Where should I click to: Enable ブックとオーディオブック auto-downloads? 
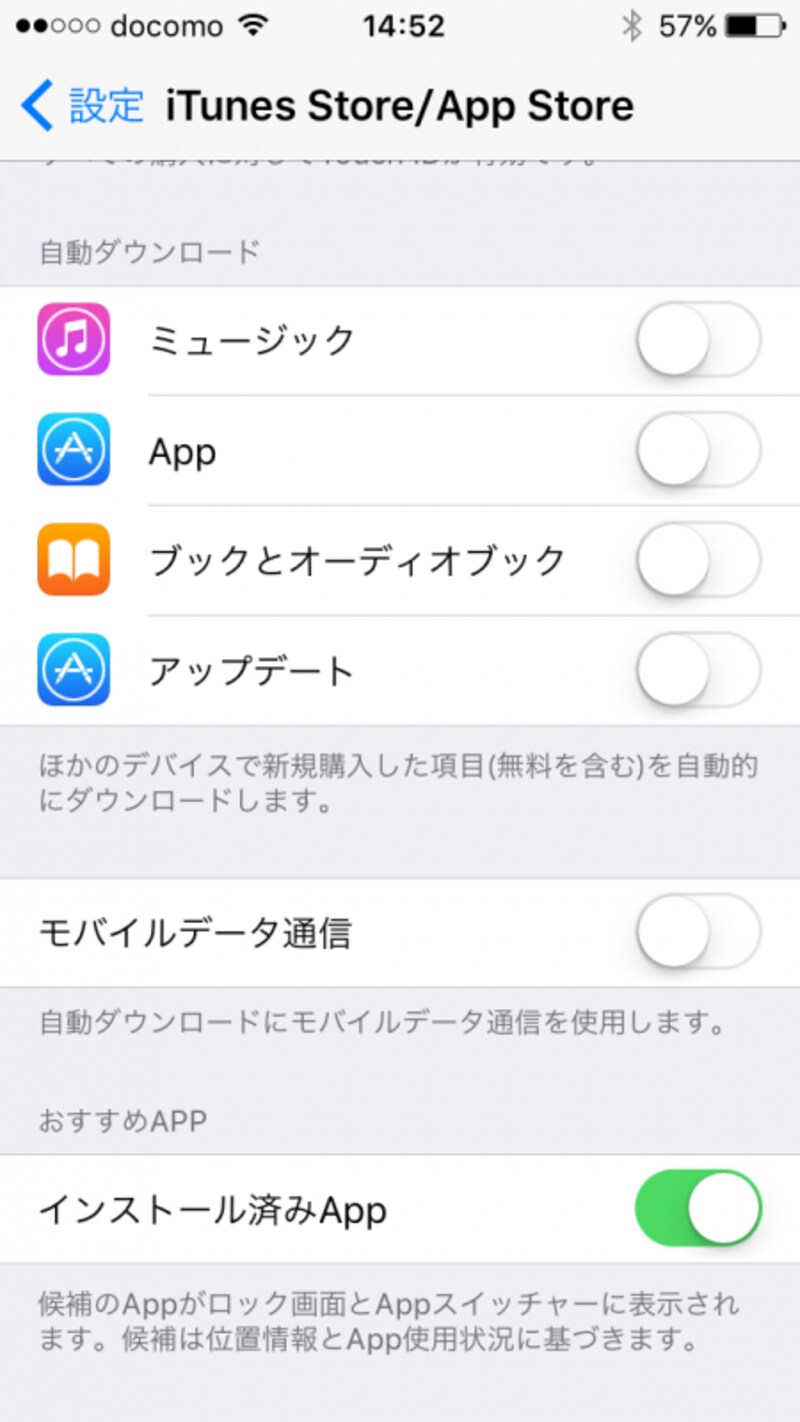(x=700, y=560)
